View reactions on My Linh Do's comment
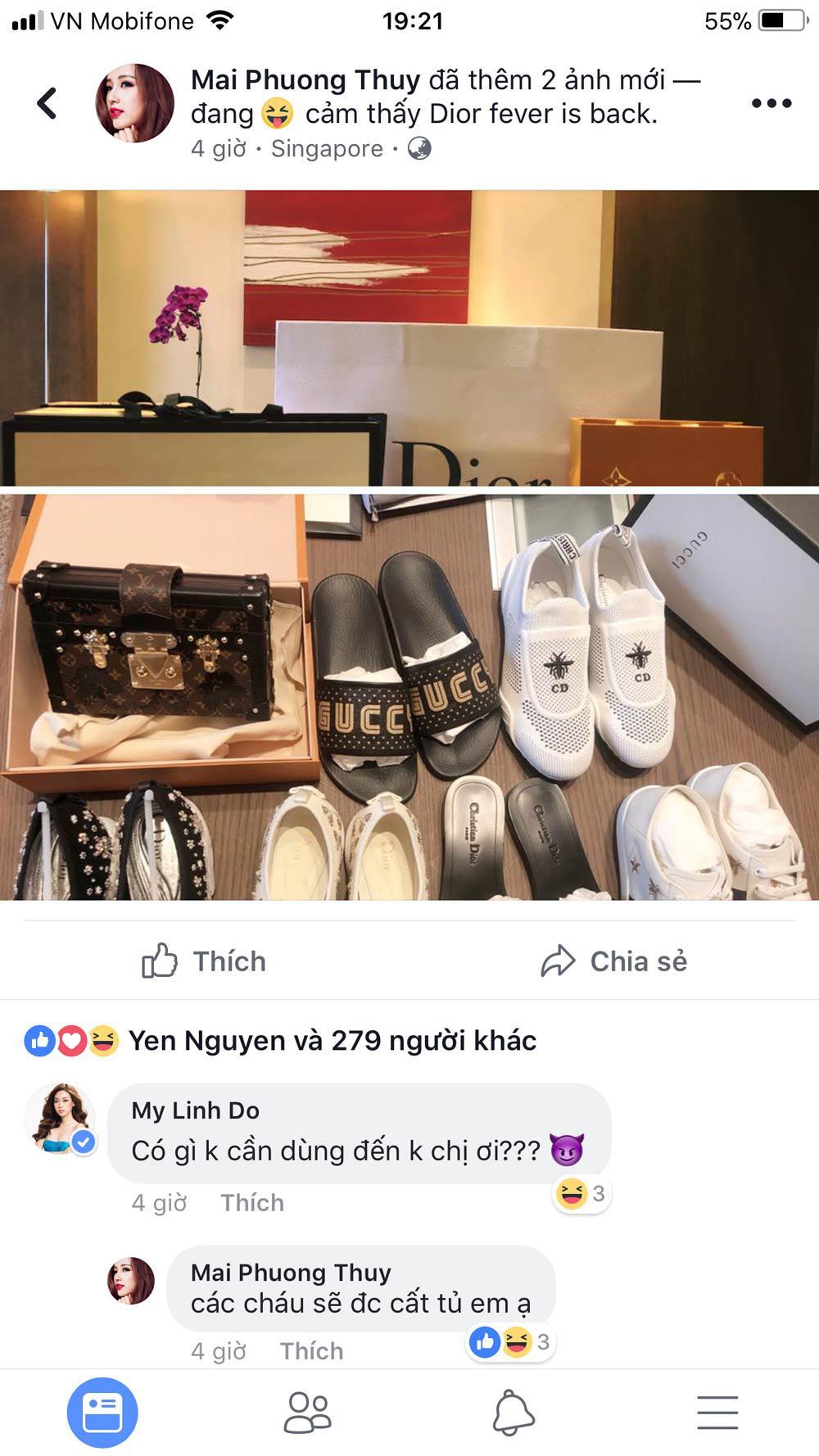The image size is (819, 1456). pyautogui.click(x=581, y=1194)
